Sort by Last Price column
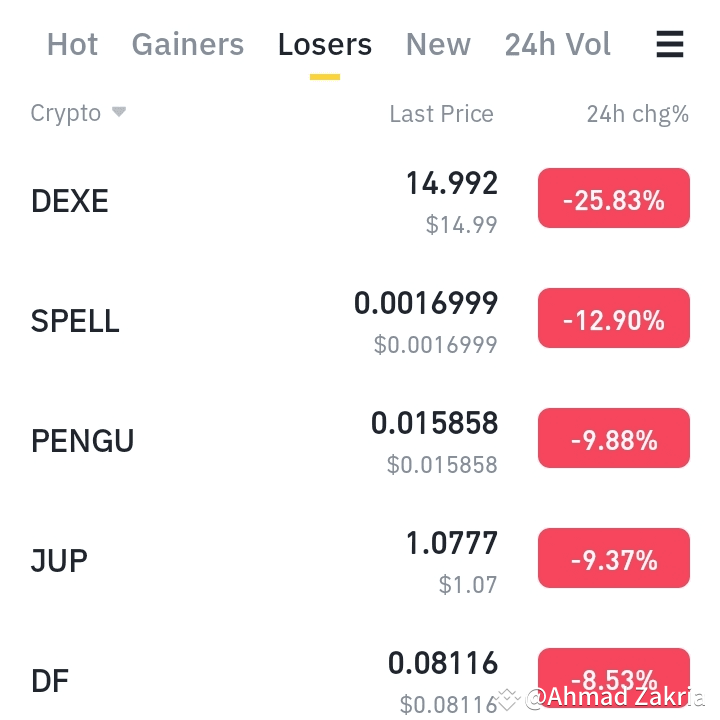The height and width of the screenshot is (720, 720). [x=442, y=114]
